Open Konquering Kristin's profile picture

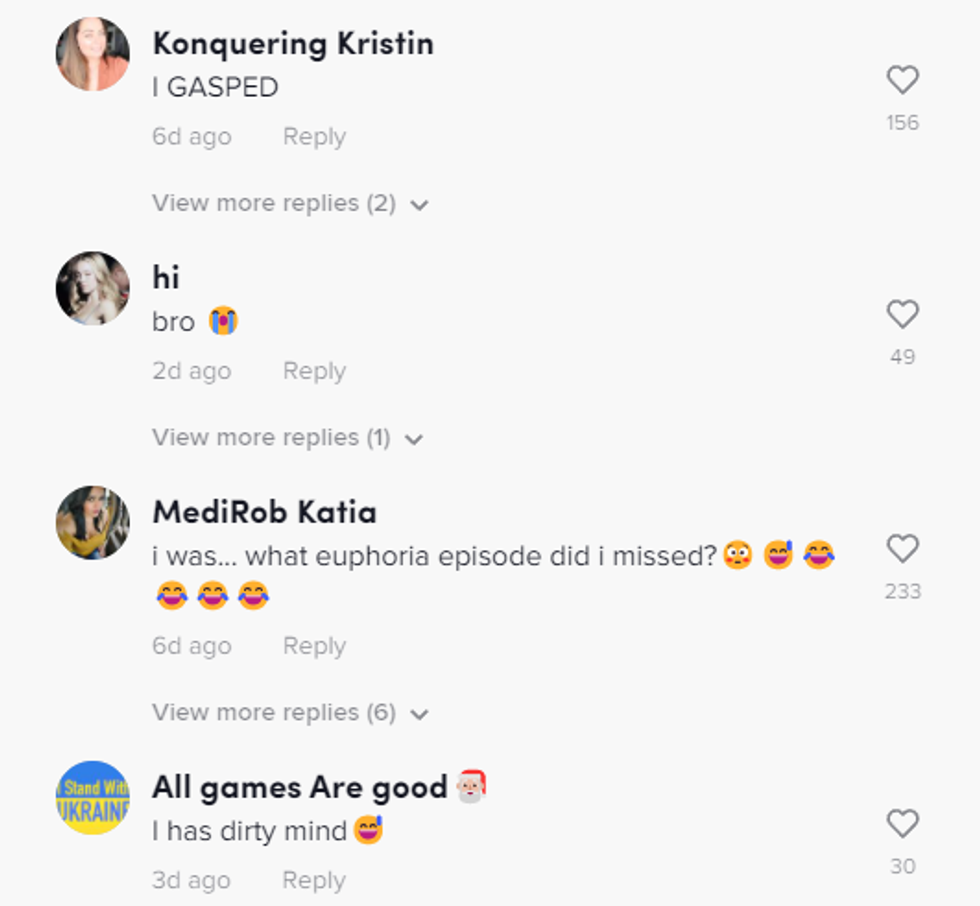(92, 54)
